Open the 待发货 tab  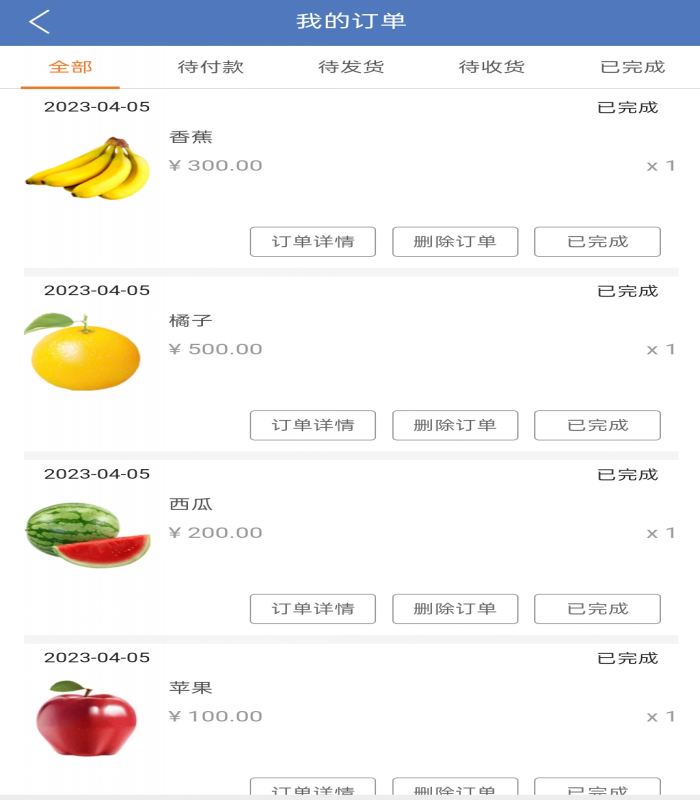351,67
